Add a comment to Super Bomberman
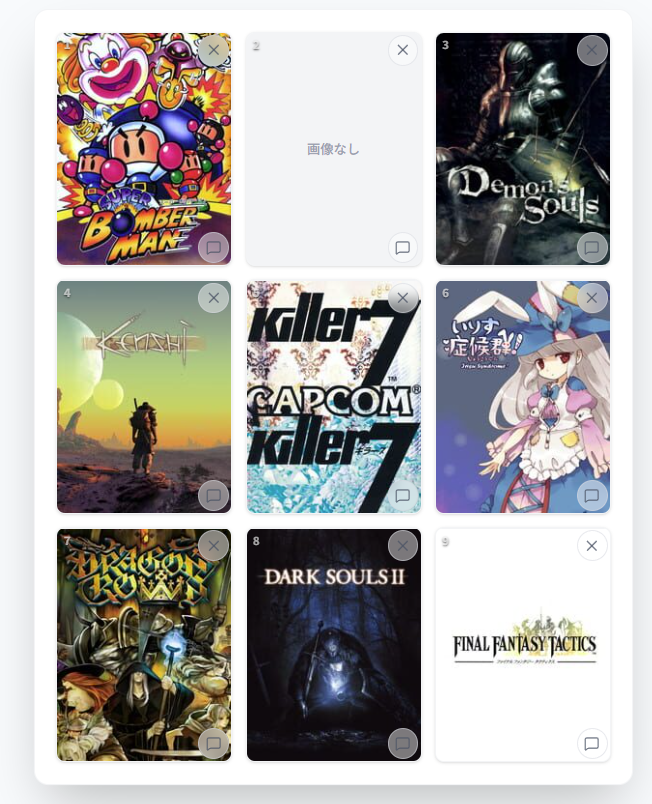This screenshot has height=804, width=652. (213, 247)
